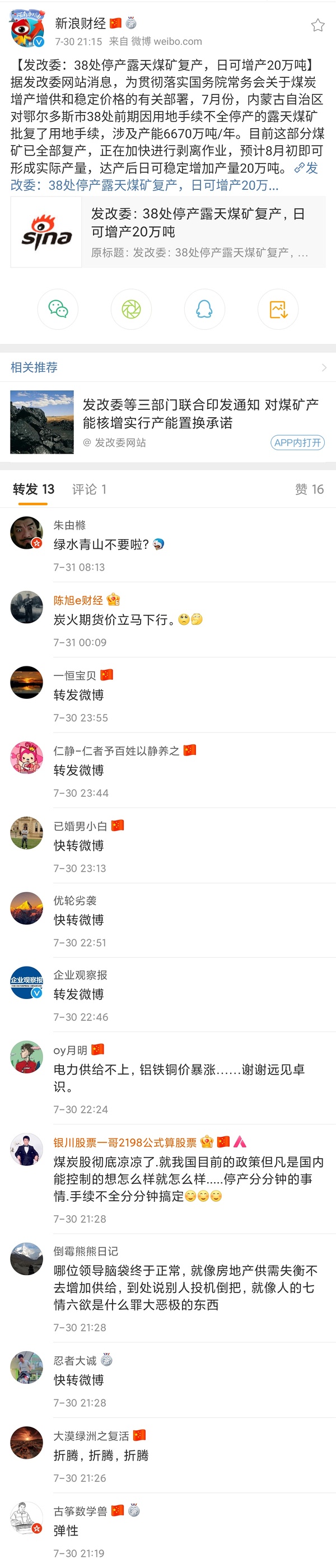336x1568 pixels.
Task: Select the 转发 13 tab
Action: point(34,489)
